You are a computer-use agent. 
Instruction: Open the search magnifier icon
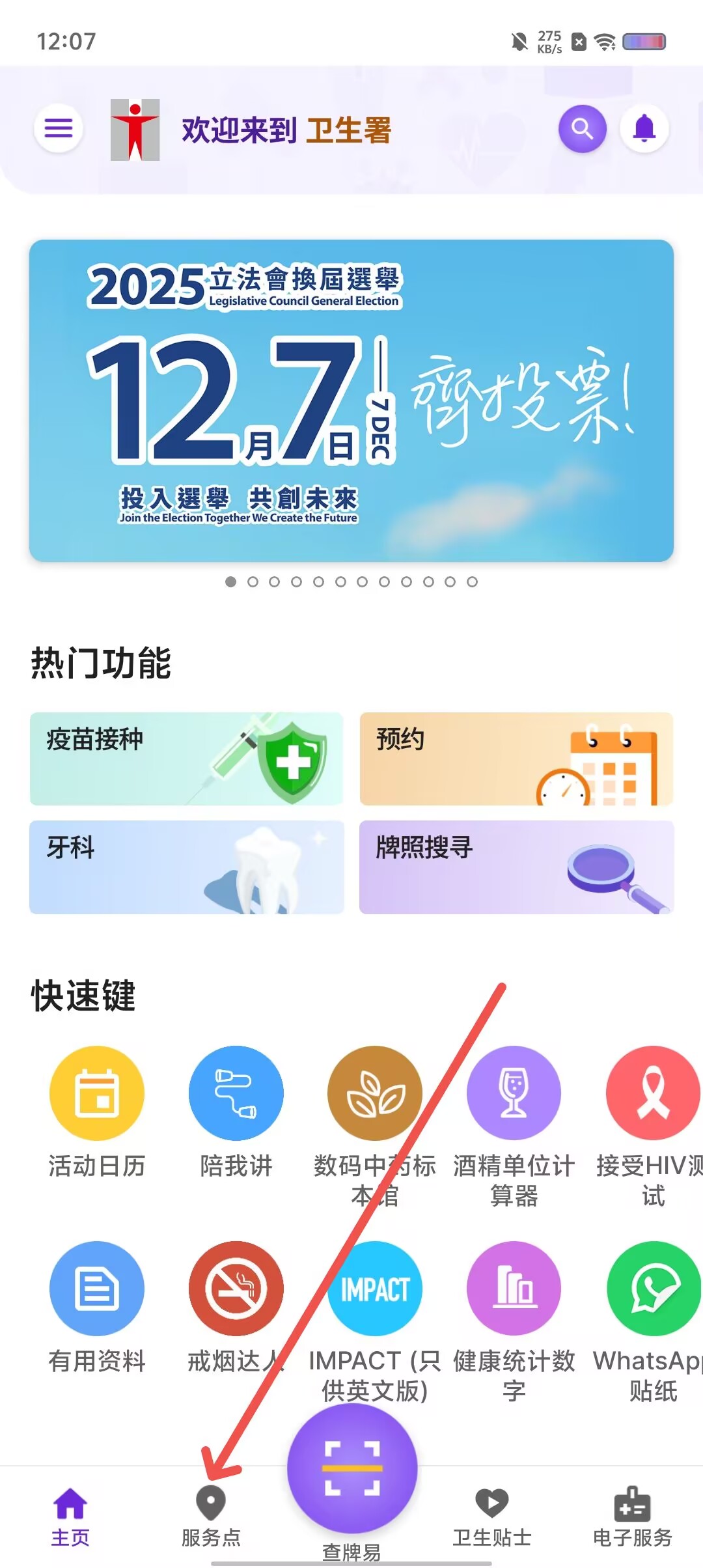click(x=582, y=128)
